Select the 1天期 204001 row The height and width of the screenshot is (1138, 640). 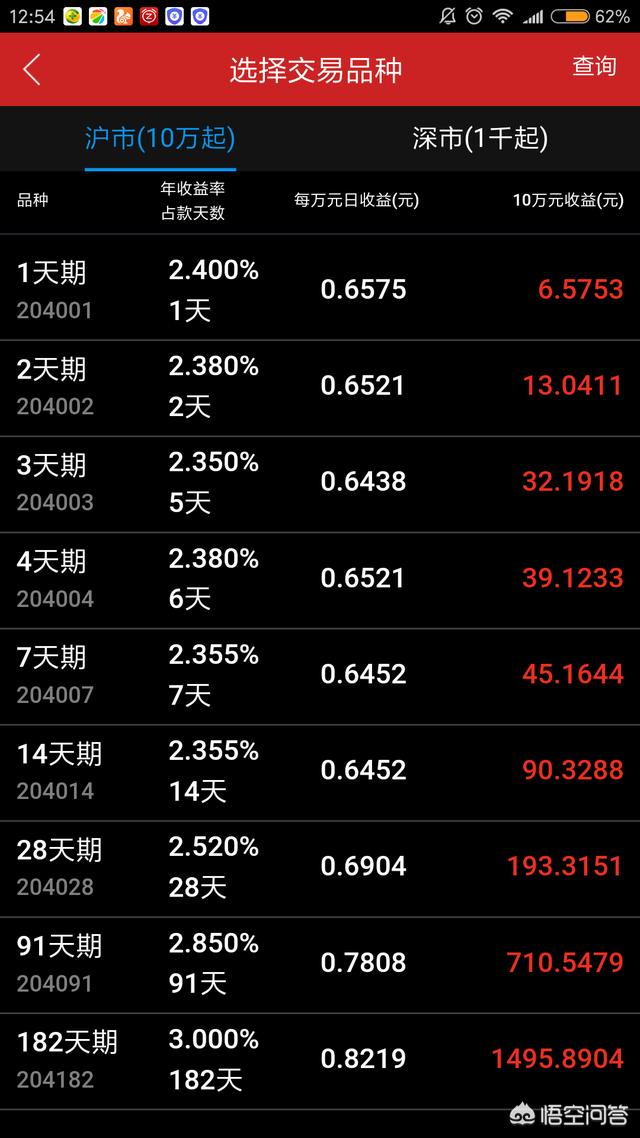(x=320, y=291)
